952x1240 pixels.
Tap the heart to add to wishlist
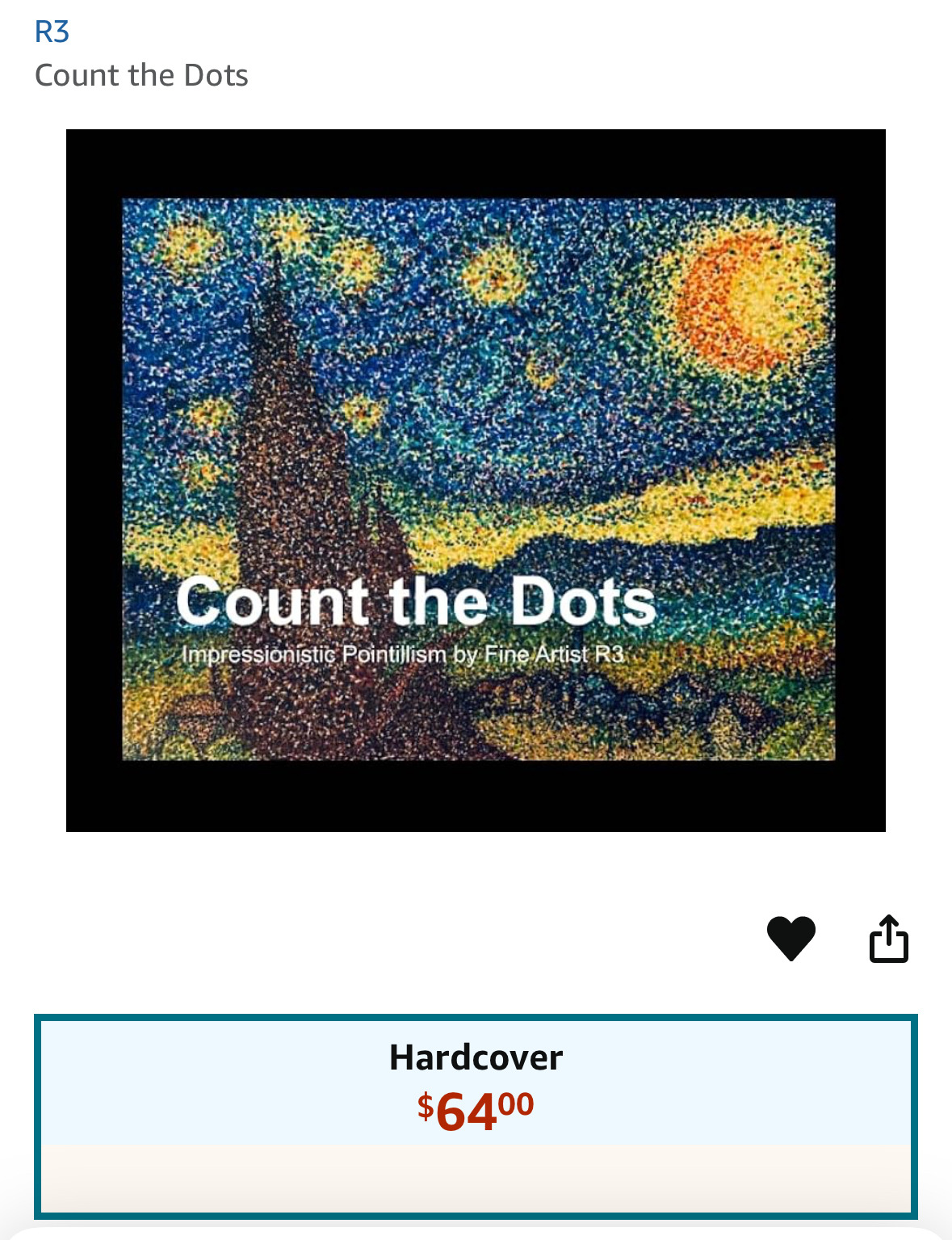[791, 938]
